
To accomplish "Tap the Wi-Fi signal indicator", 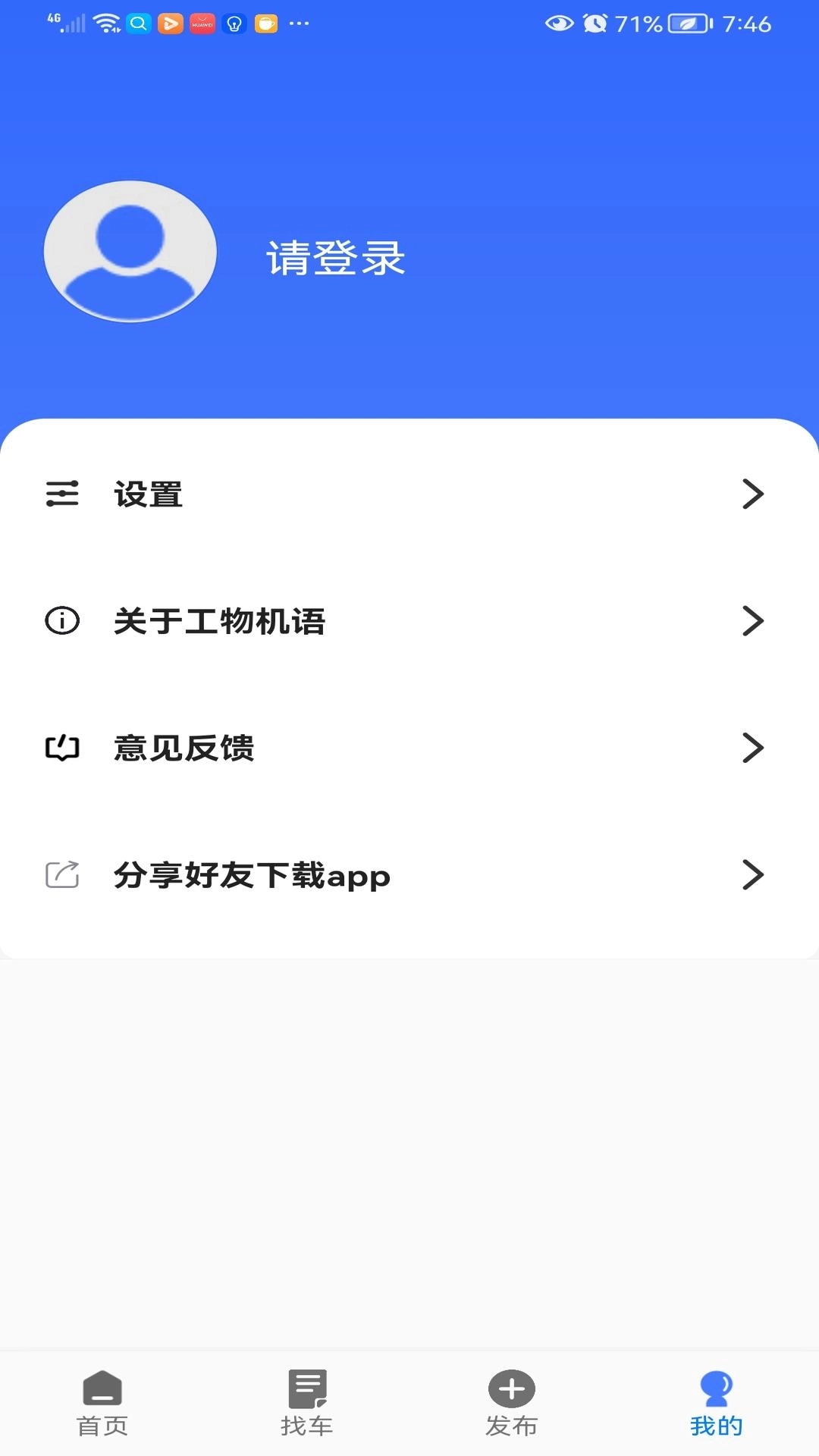I will [105, 20].
